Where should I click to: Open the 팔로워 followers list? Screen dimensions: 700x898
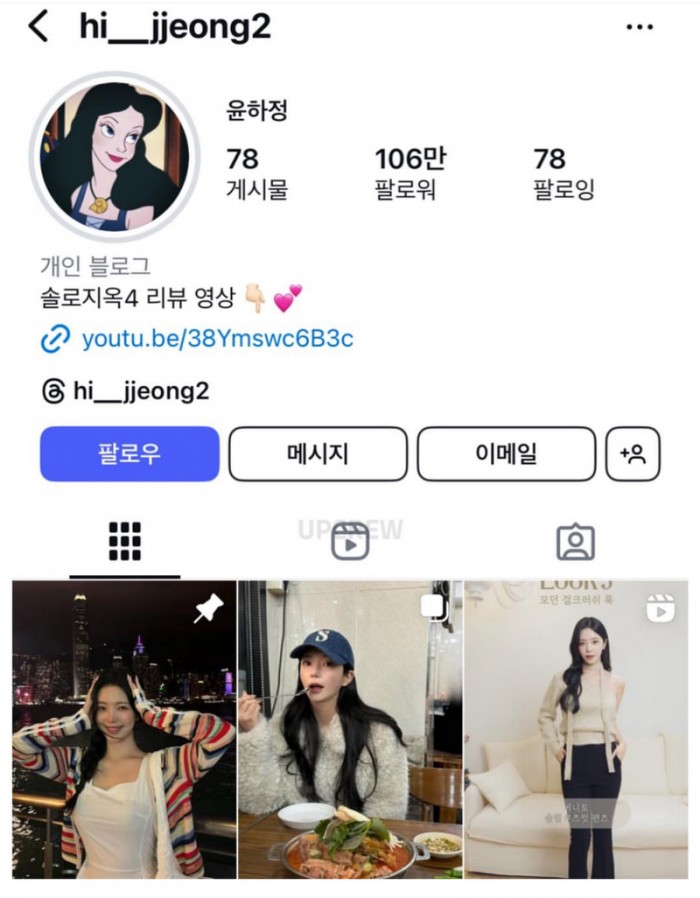coord(410,172)
